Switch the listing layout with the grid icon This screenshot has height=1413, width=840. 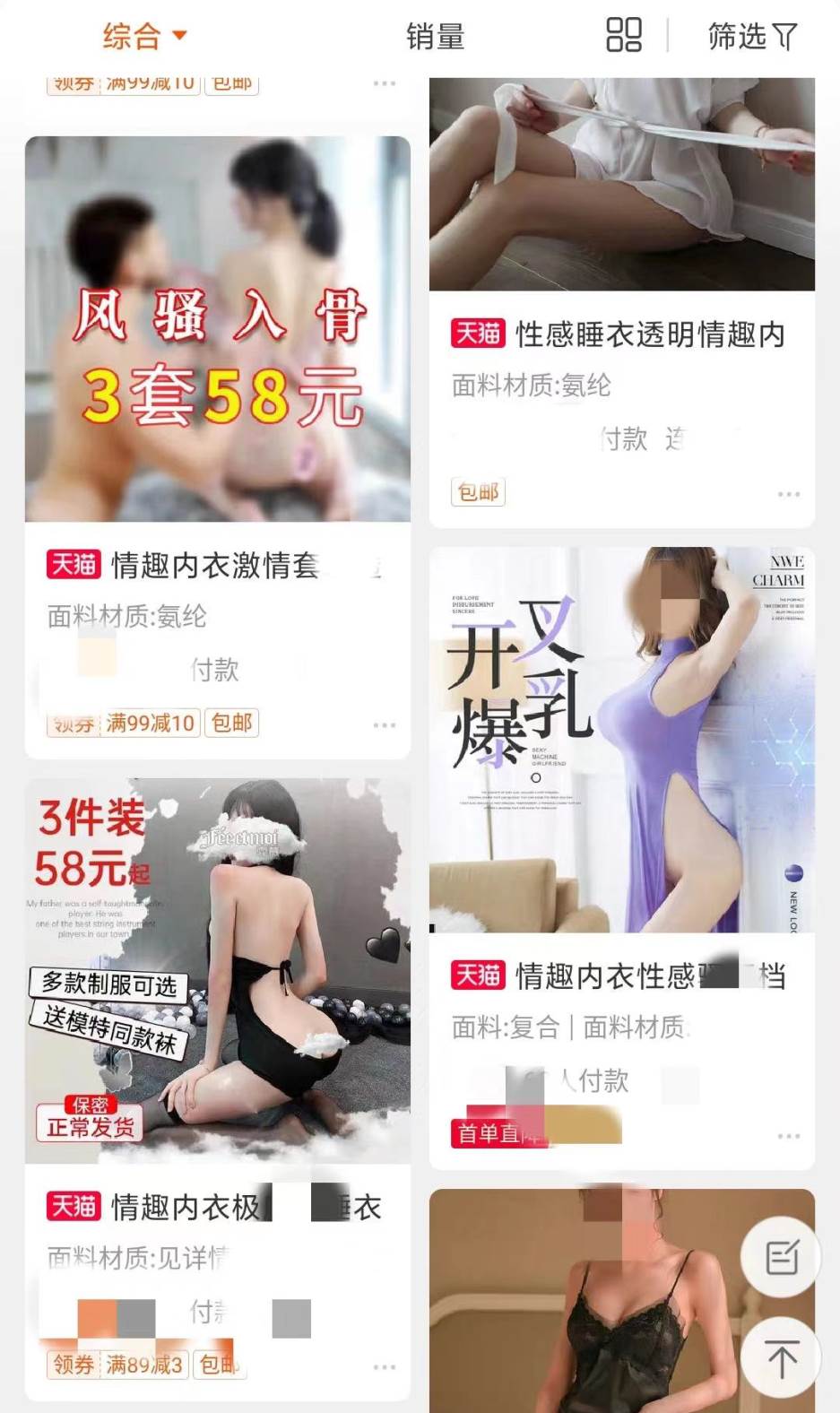[623, 36]
